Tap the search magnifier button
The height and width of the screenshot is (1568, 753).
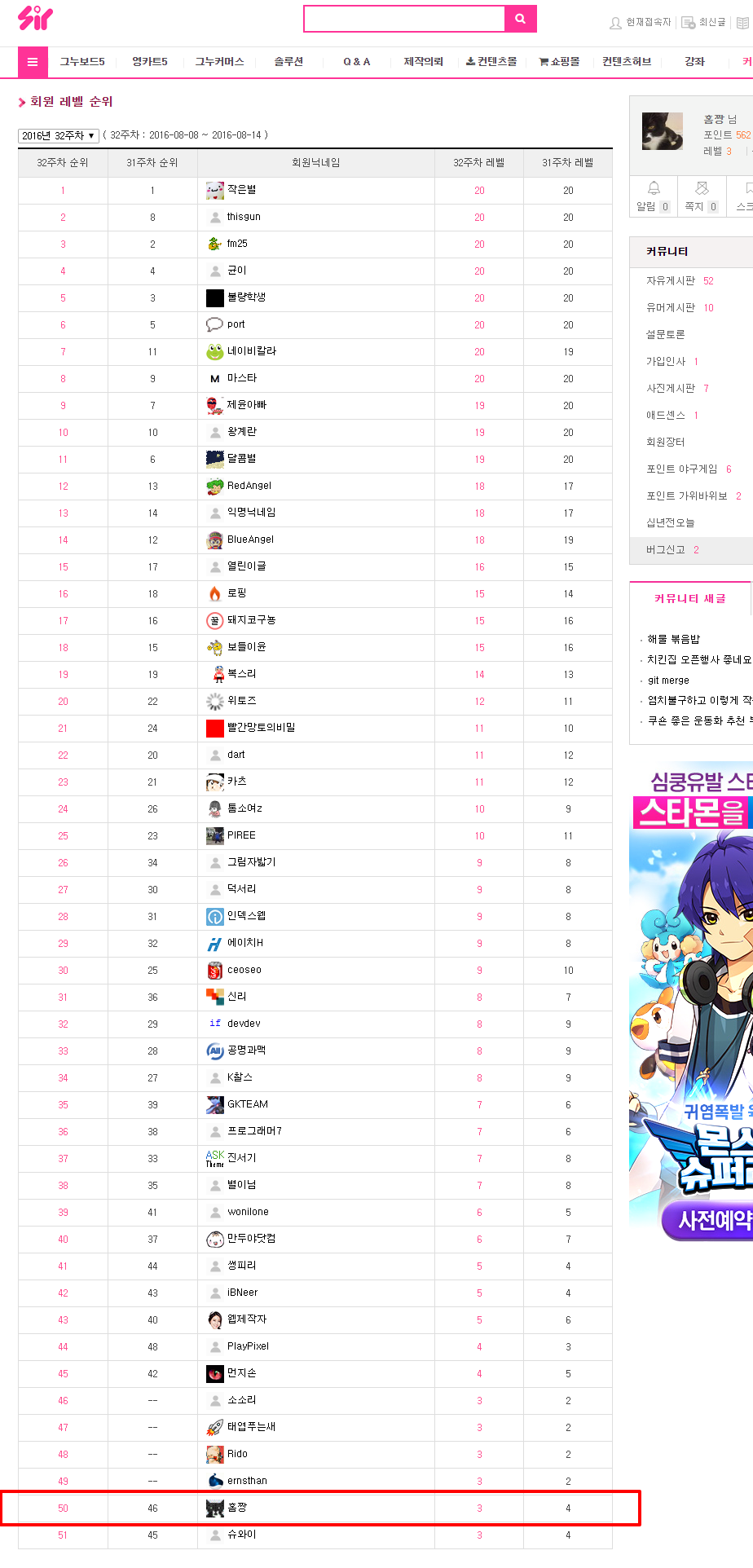520,19
